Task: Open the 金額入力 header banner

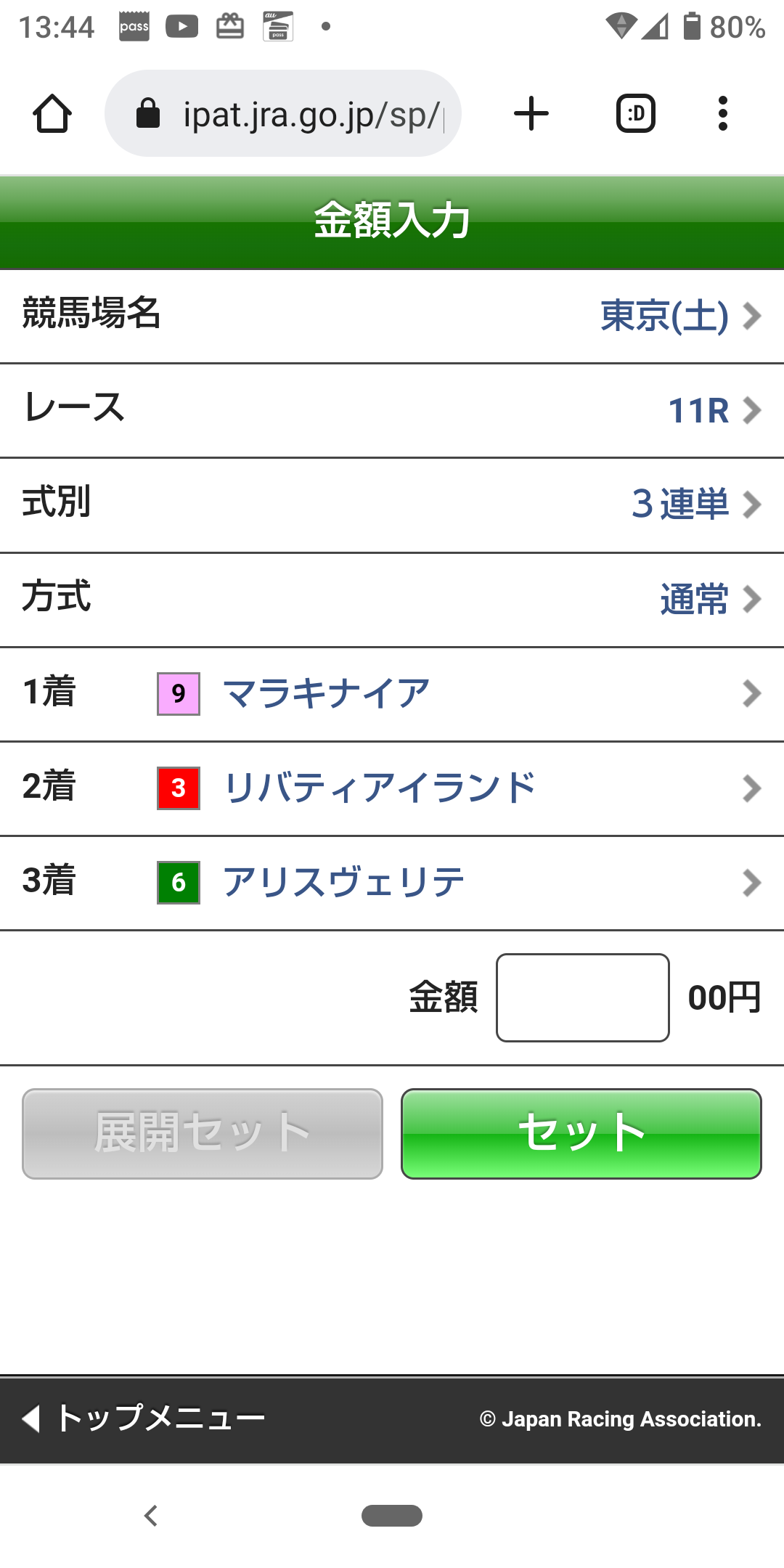Action: pos(392,219)
